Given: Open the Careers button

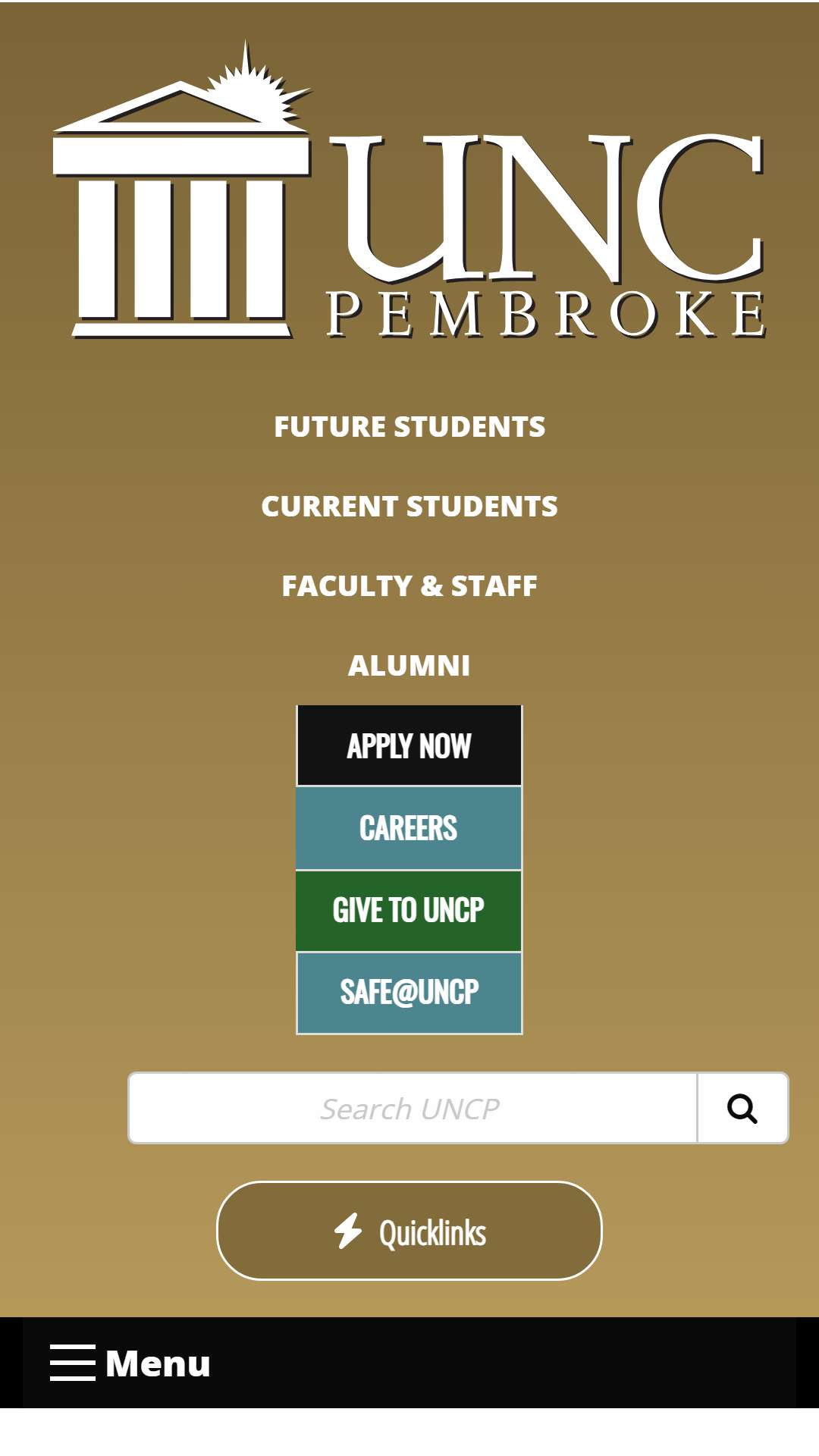Looking at the screenshot, I should click(409, 828).
